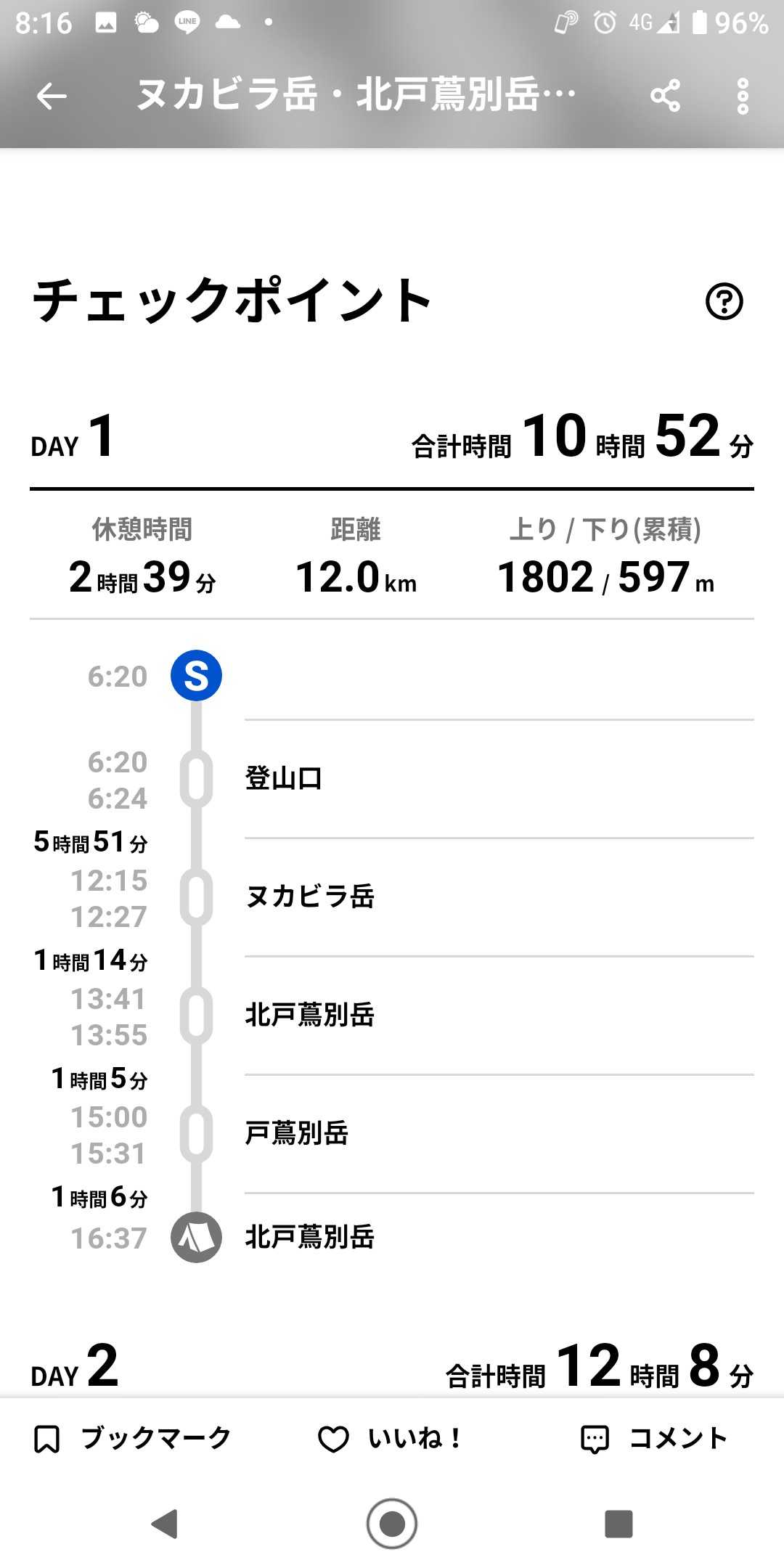Open the 北戸蔦別岳 checkpoint at 13:41

point(310,1015)
